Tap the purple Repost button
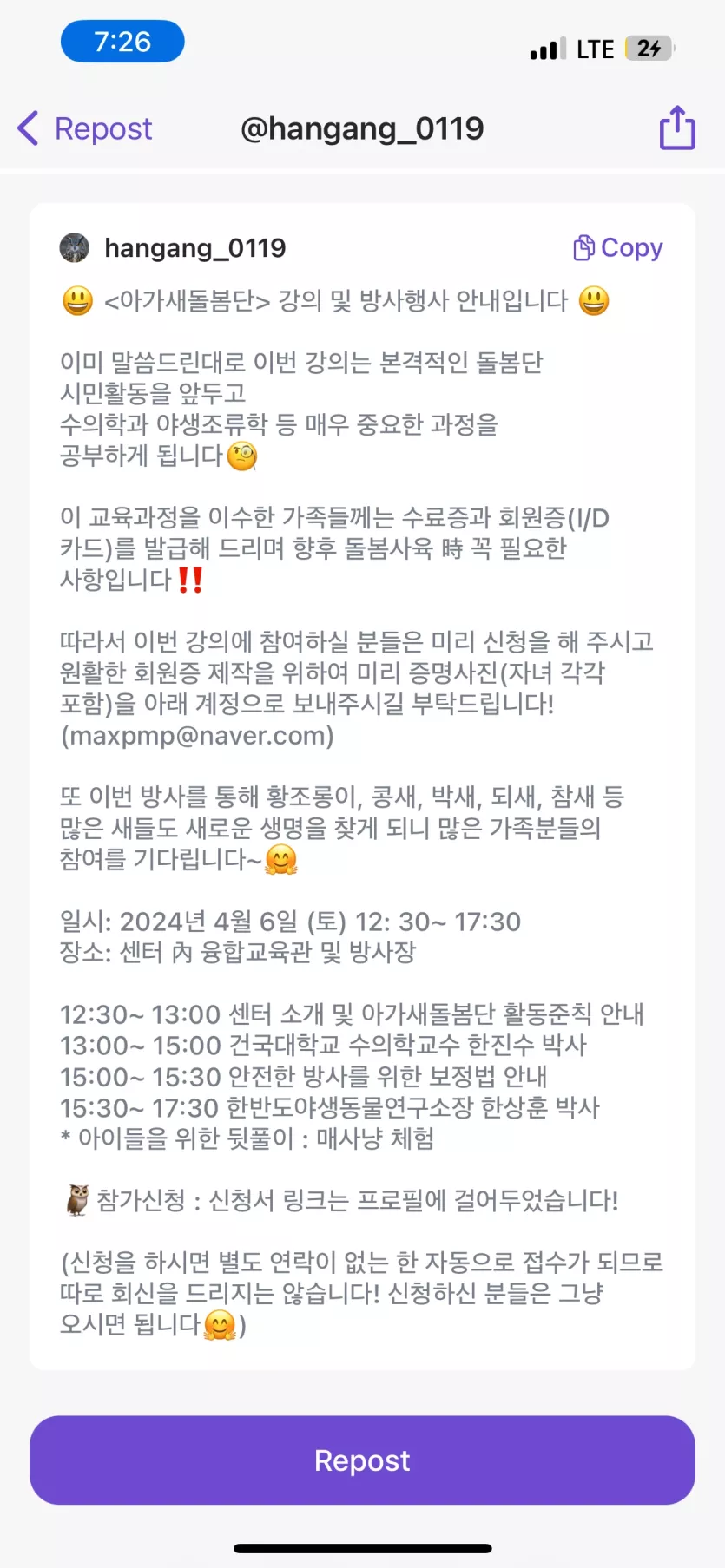 point(362,1460)
